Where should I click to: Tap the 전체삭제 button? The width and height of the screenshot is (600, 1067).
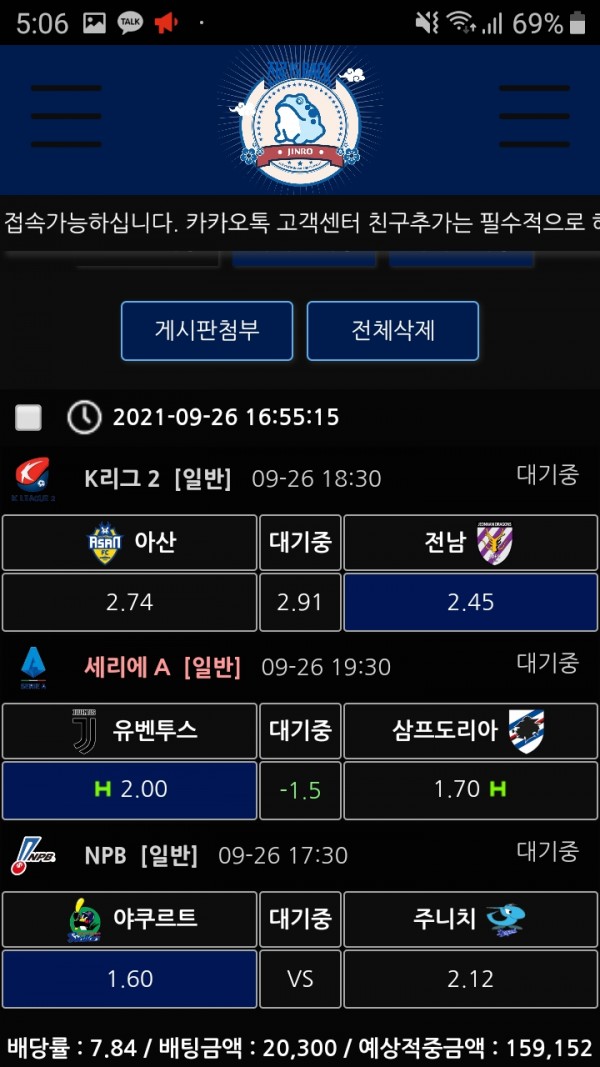(x=392, y=330)
